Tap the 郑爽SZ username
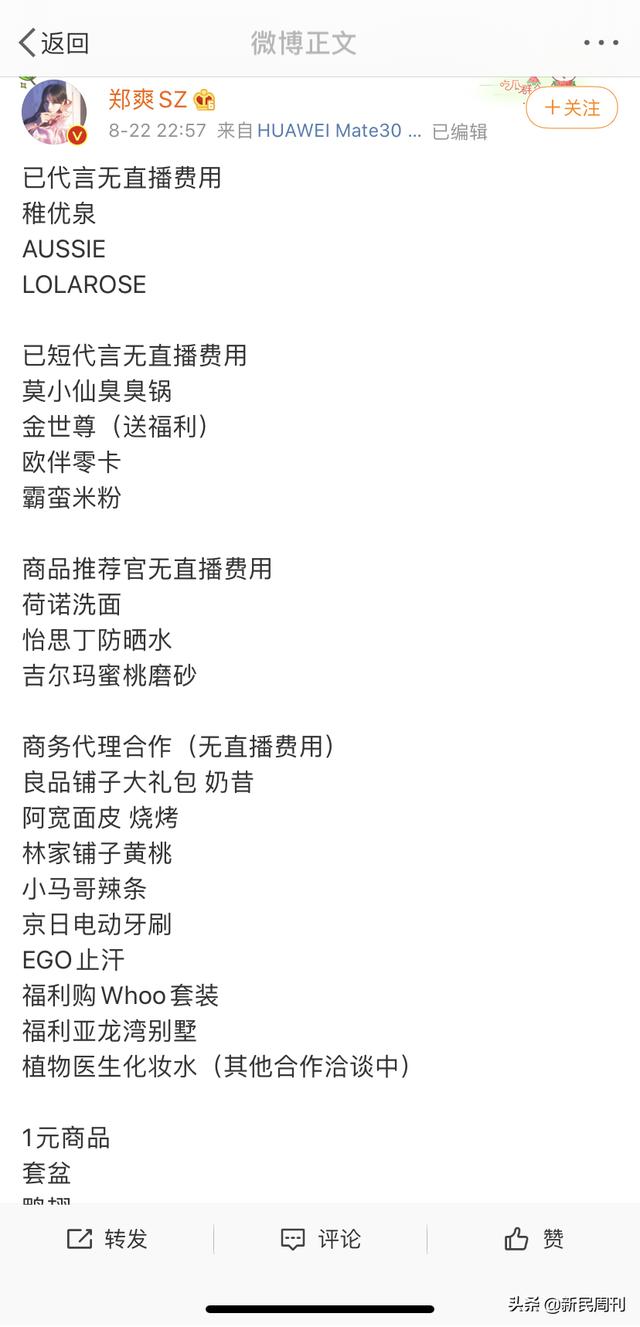Screen dimensions: 640x1327 coord(148,100)
